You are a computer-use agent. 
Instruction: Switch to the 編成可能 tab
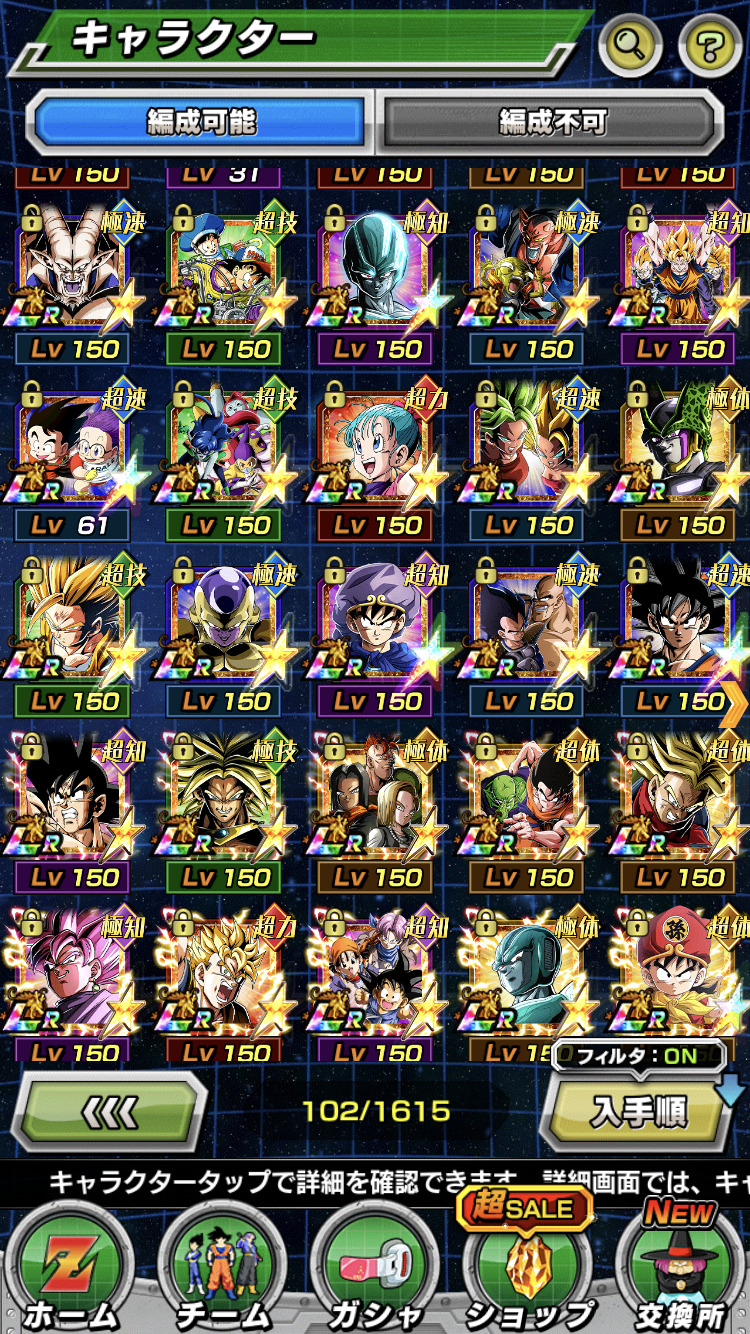pos(201,122)
